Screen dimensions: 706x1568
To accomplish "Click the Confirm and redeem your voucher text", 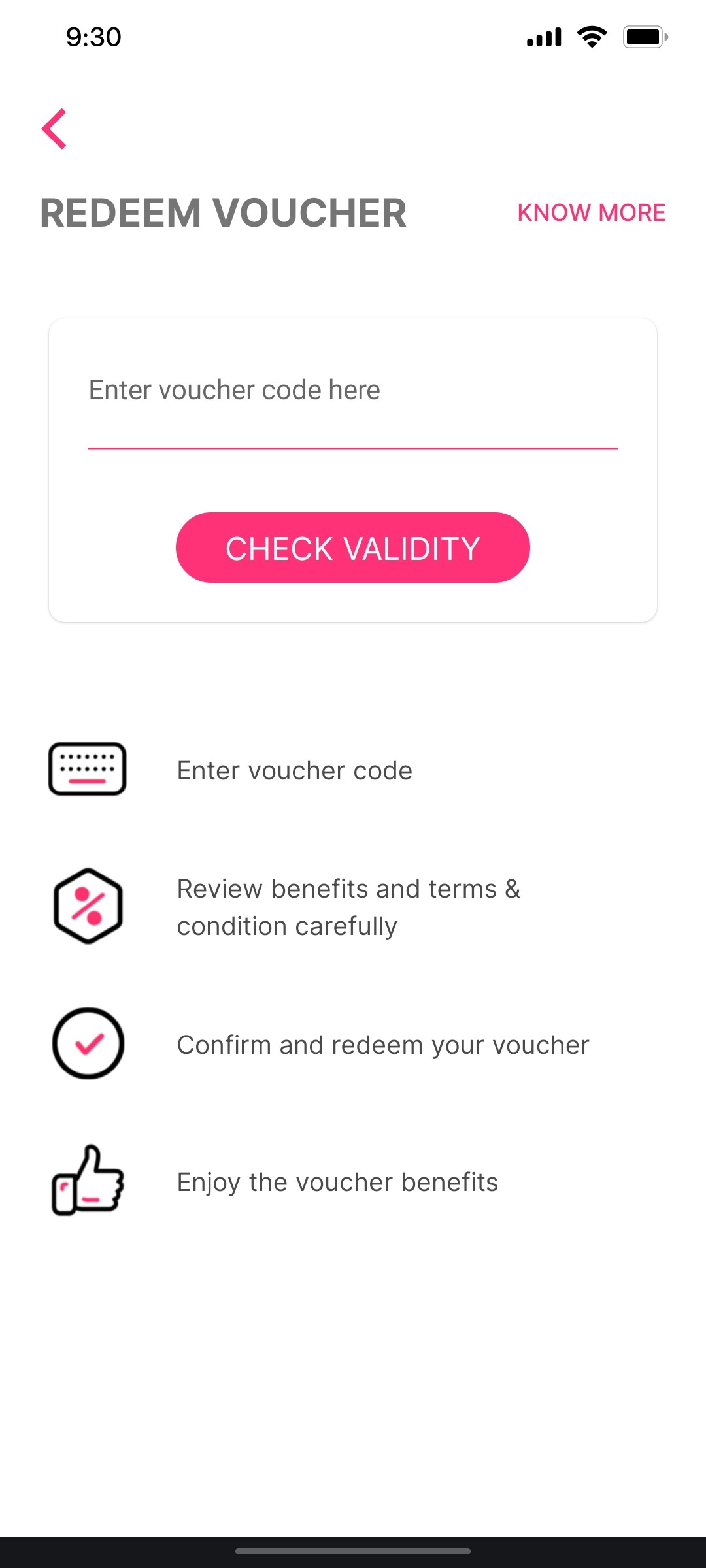I will [x=383, y=1044].
